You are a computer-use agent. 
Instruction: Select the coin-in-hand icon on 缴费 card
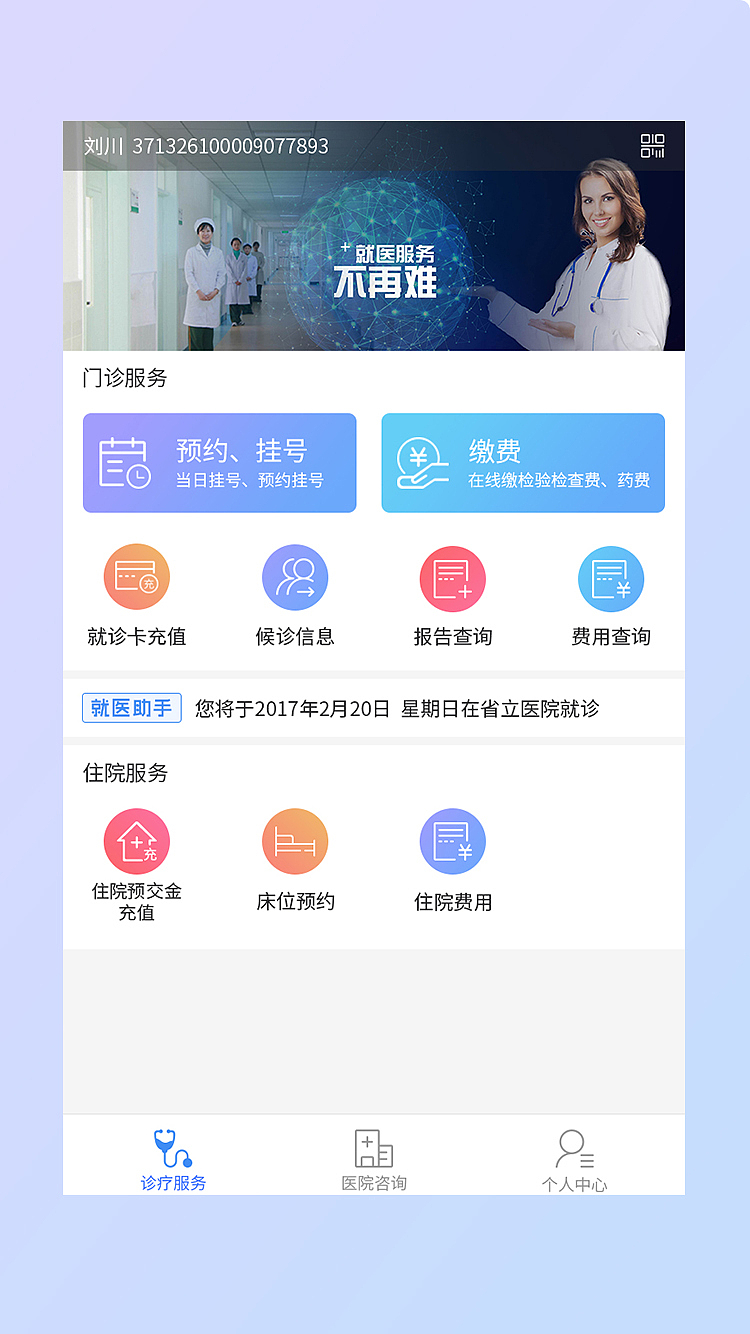point(425,462)
